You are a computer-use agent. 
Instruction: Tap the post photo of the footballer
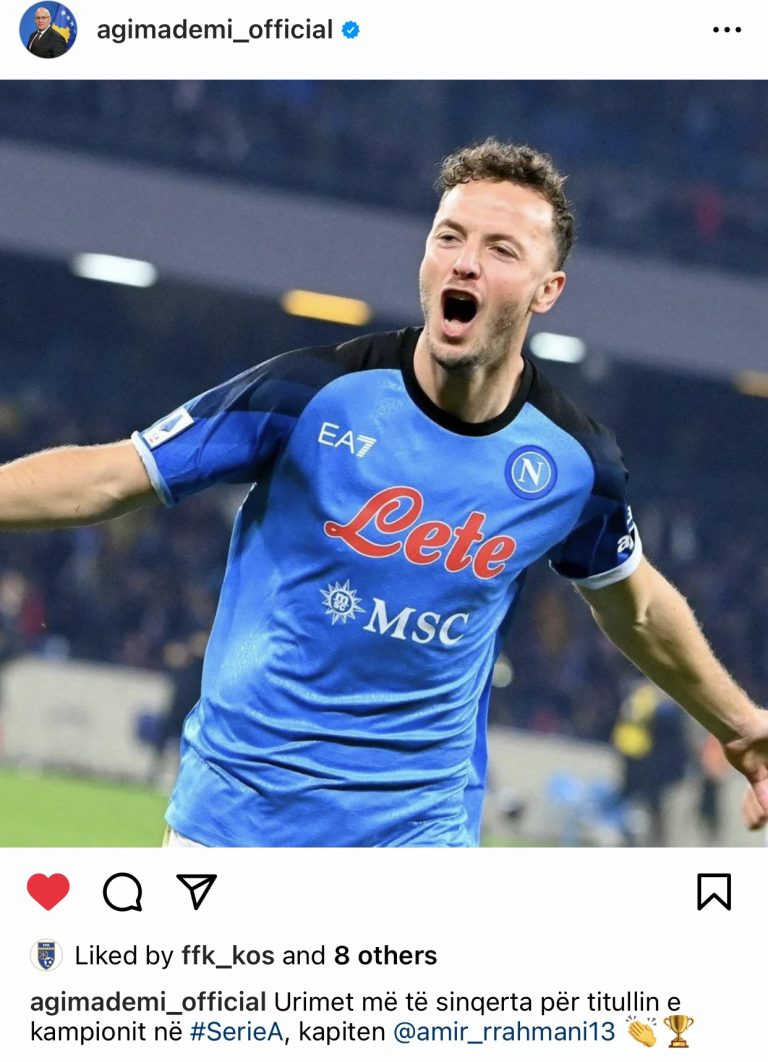[x=384, y=463]
